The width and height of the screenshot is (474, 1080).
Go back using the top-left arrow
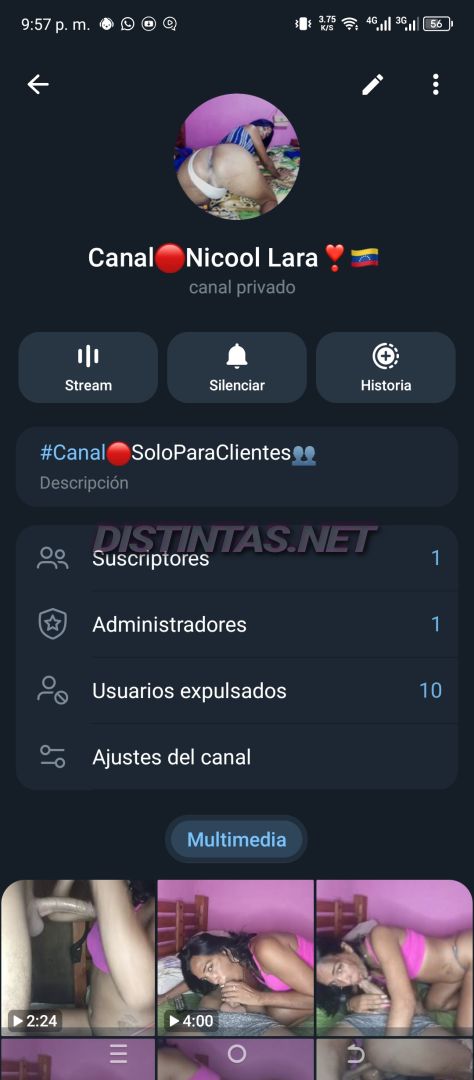pos(38,85)
